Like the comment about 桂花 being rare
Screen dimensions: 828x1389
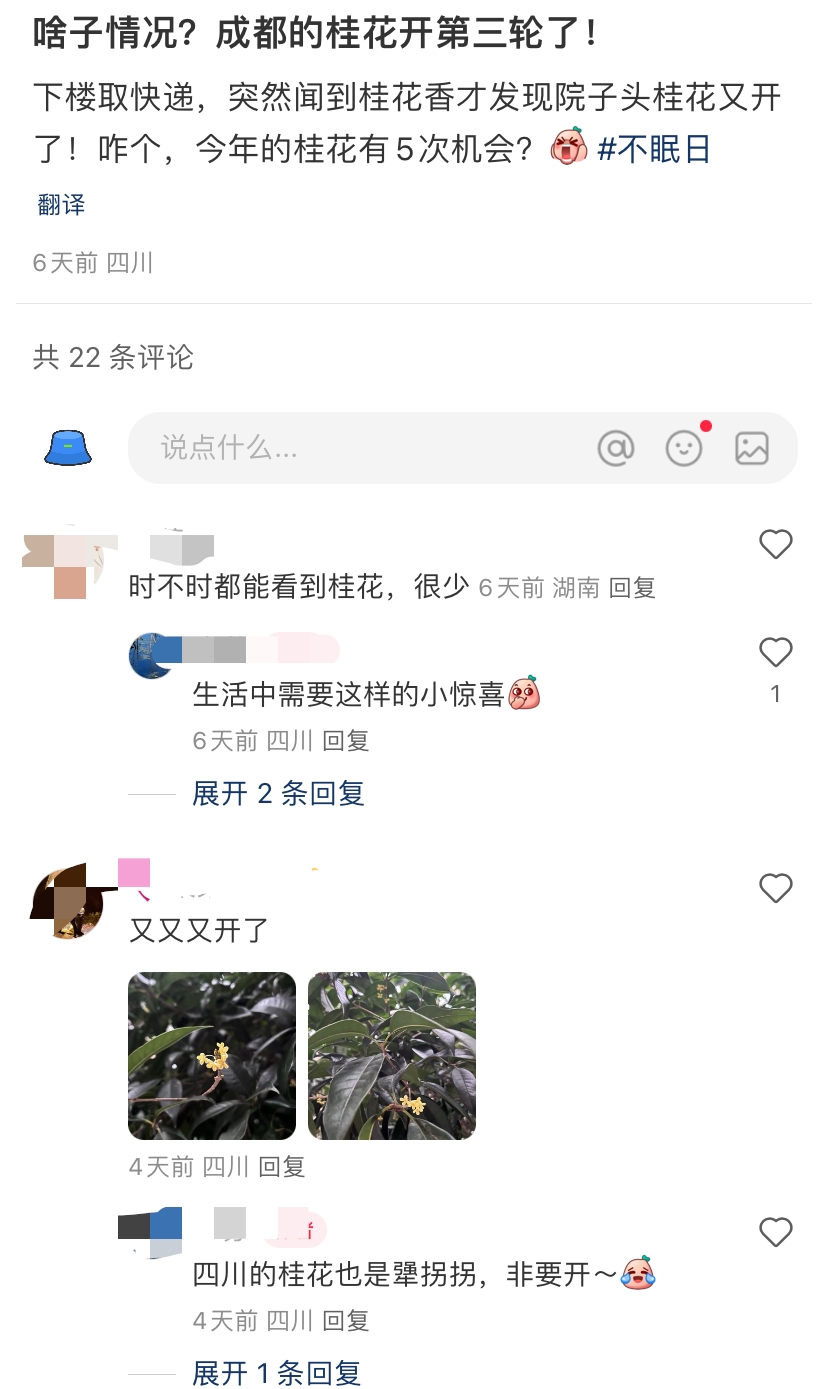[x=775, y=544]
